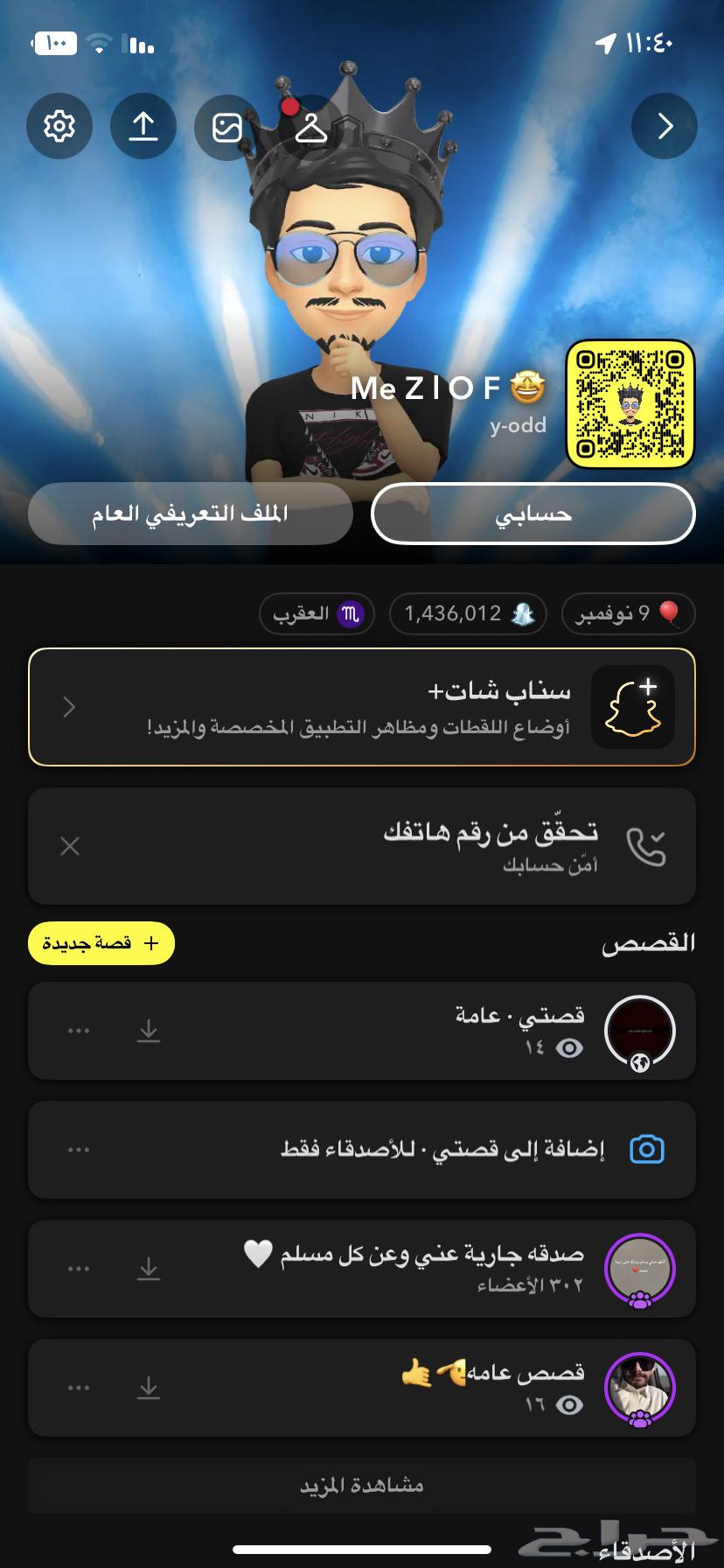Open Snapchat settings with the gear icon
The height and width of the screenshot is (1568, 724).
click(59, 126)
